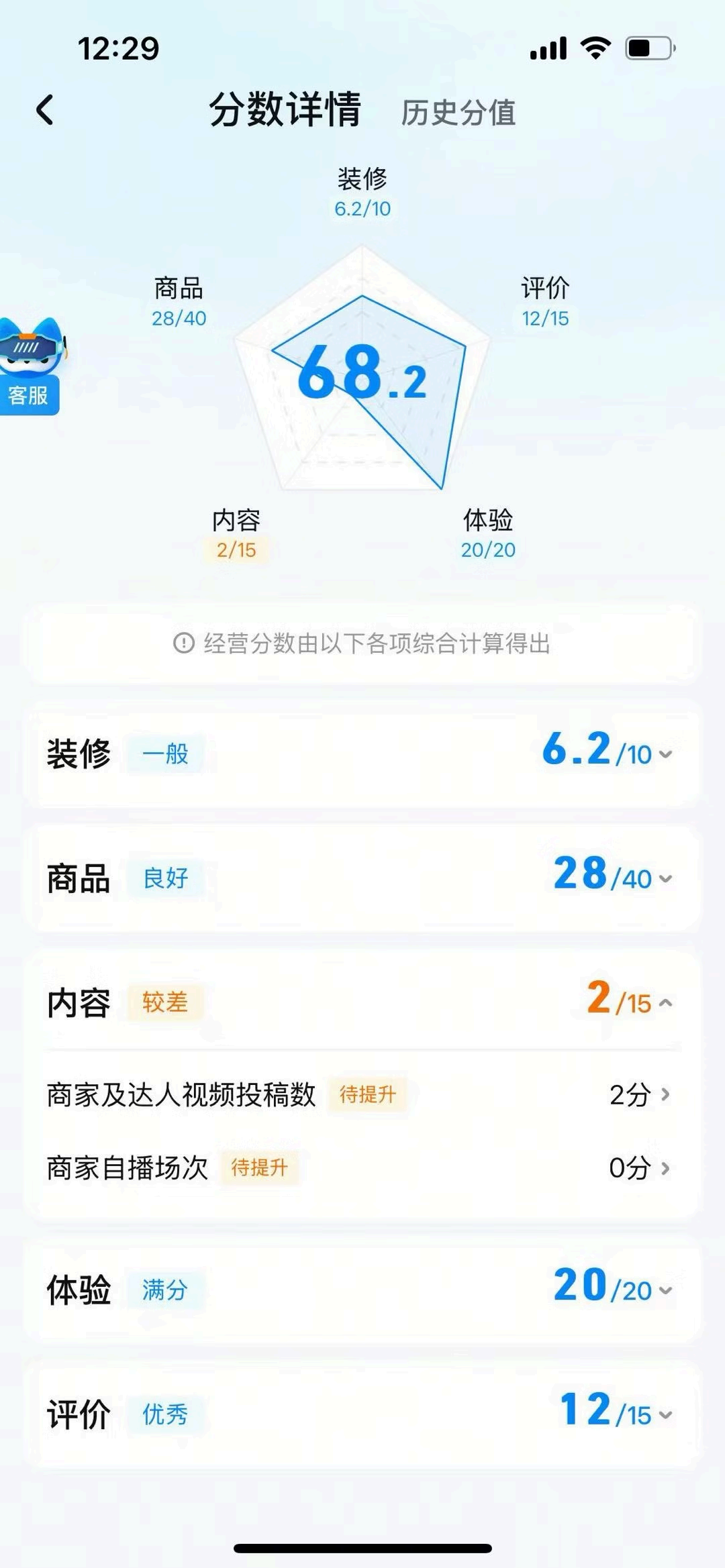Expand the 评价 score section
This screenshot has height=1568, width=725.
(665, 1415)
